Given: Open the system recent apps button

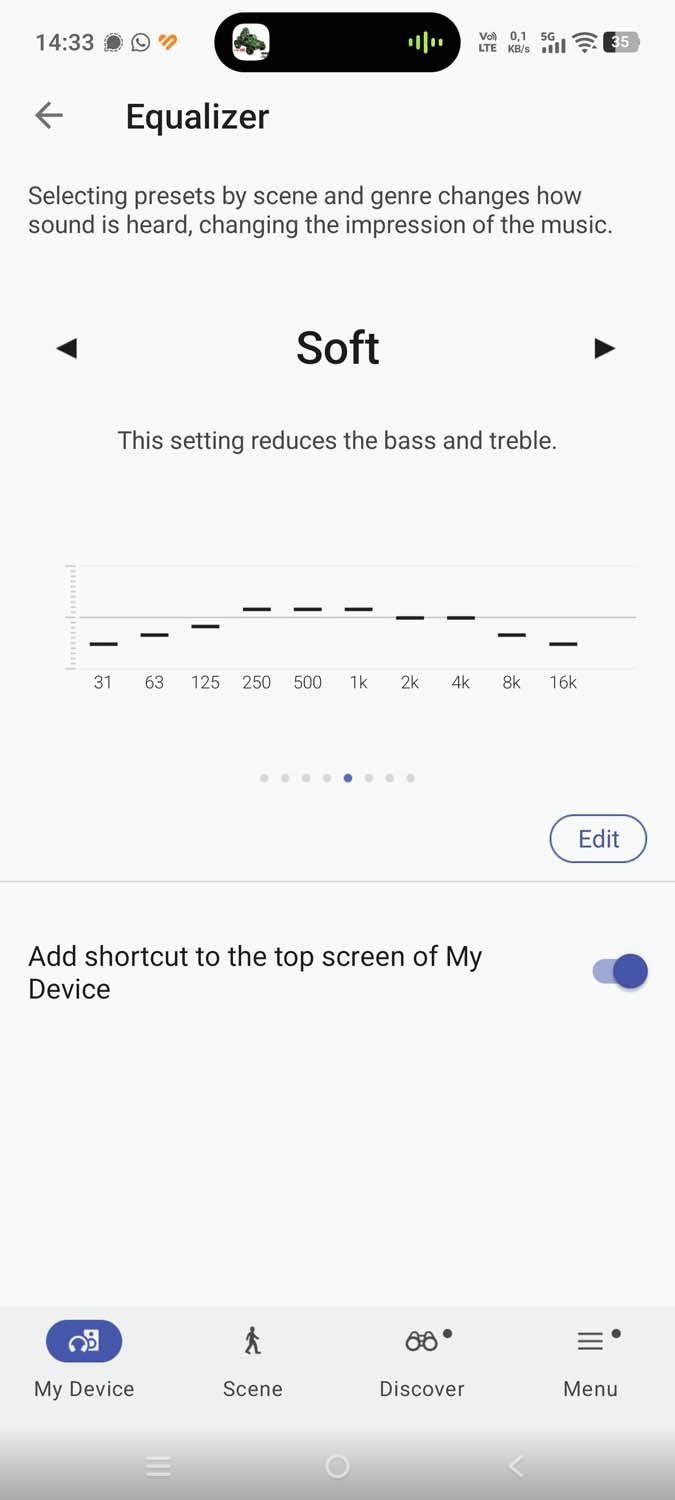Looking at the screenshot, I should [x=159, y=1466].
